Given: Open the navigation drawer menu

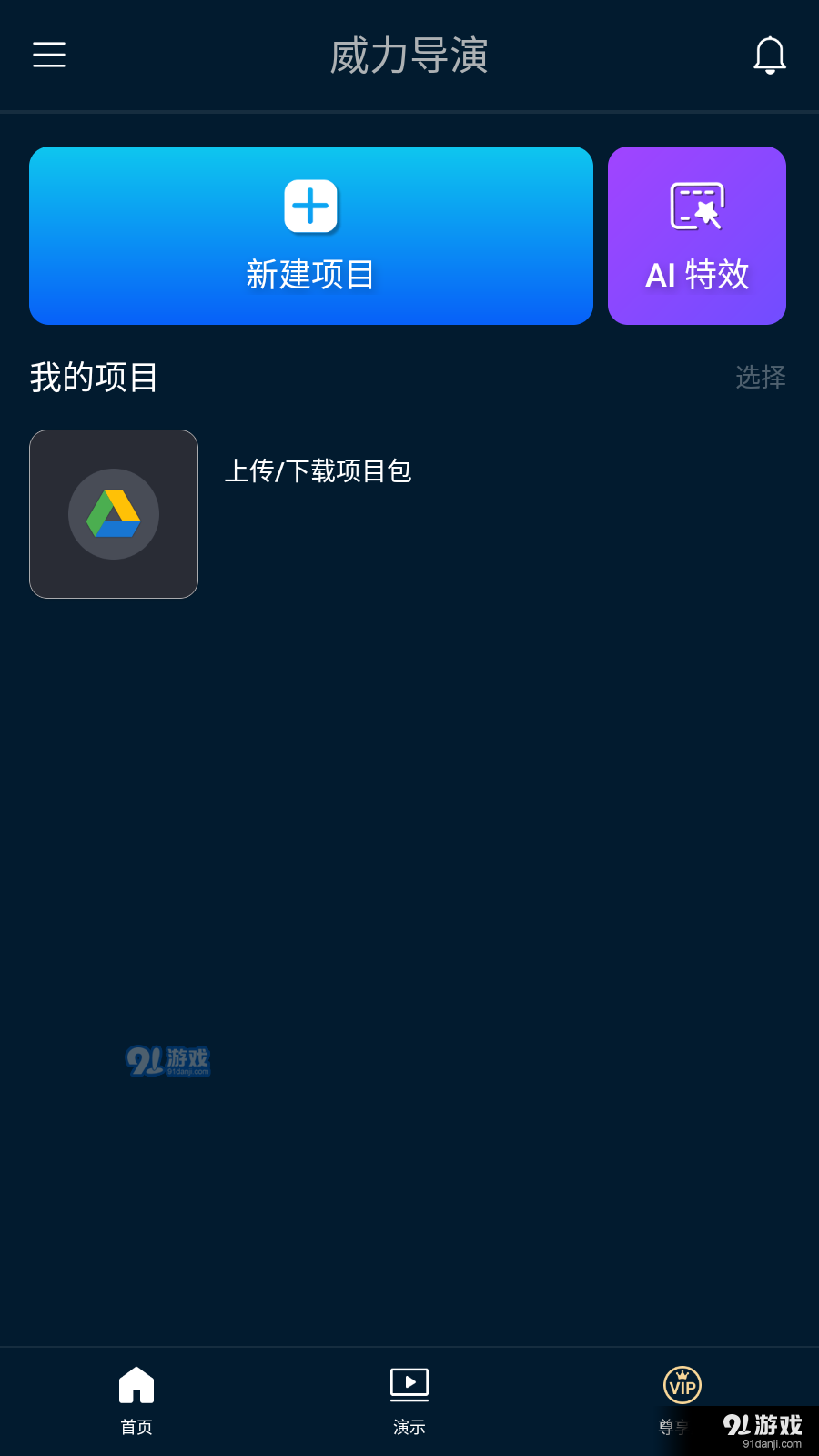Looking at the screenshot, I should 48,55.
